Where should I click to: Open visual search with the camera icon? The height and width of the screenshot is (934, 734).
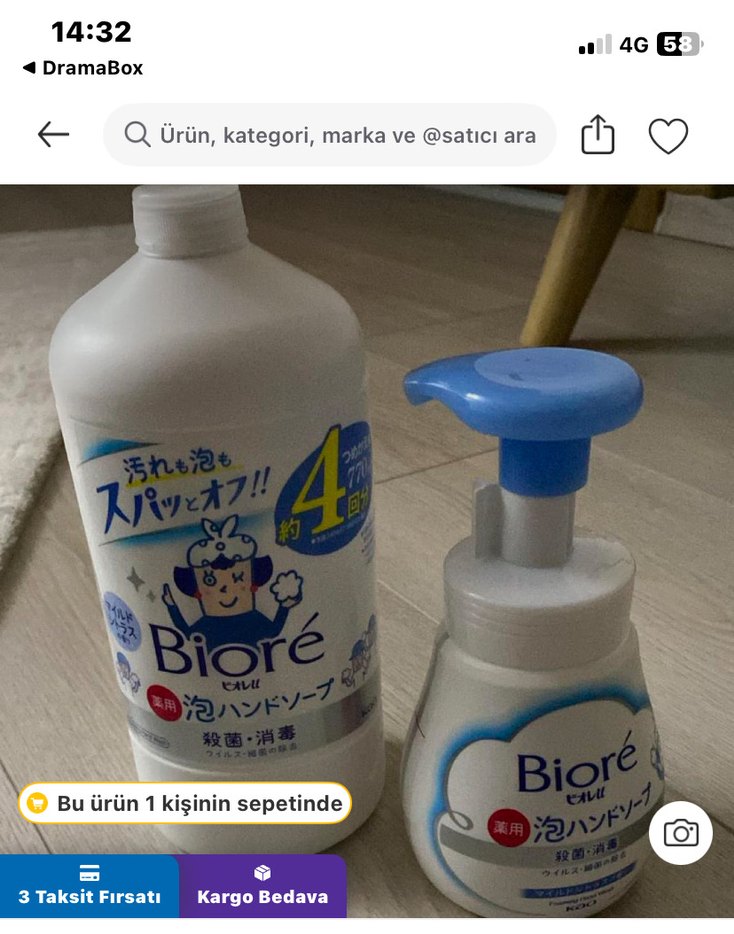681,833
